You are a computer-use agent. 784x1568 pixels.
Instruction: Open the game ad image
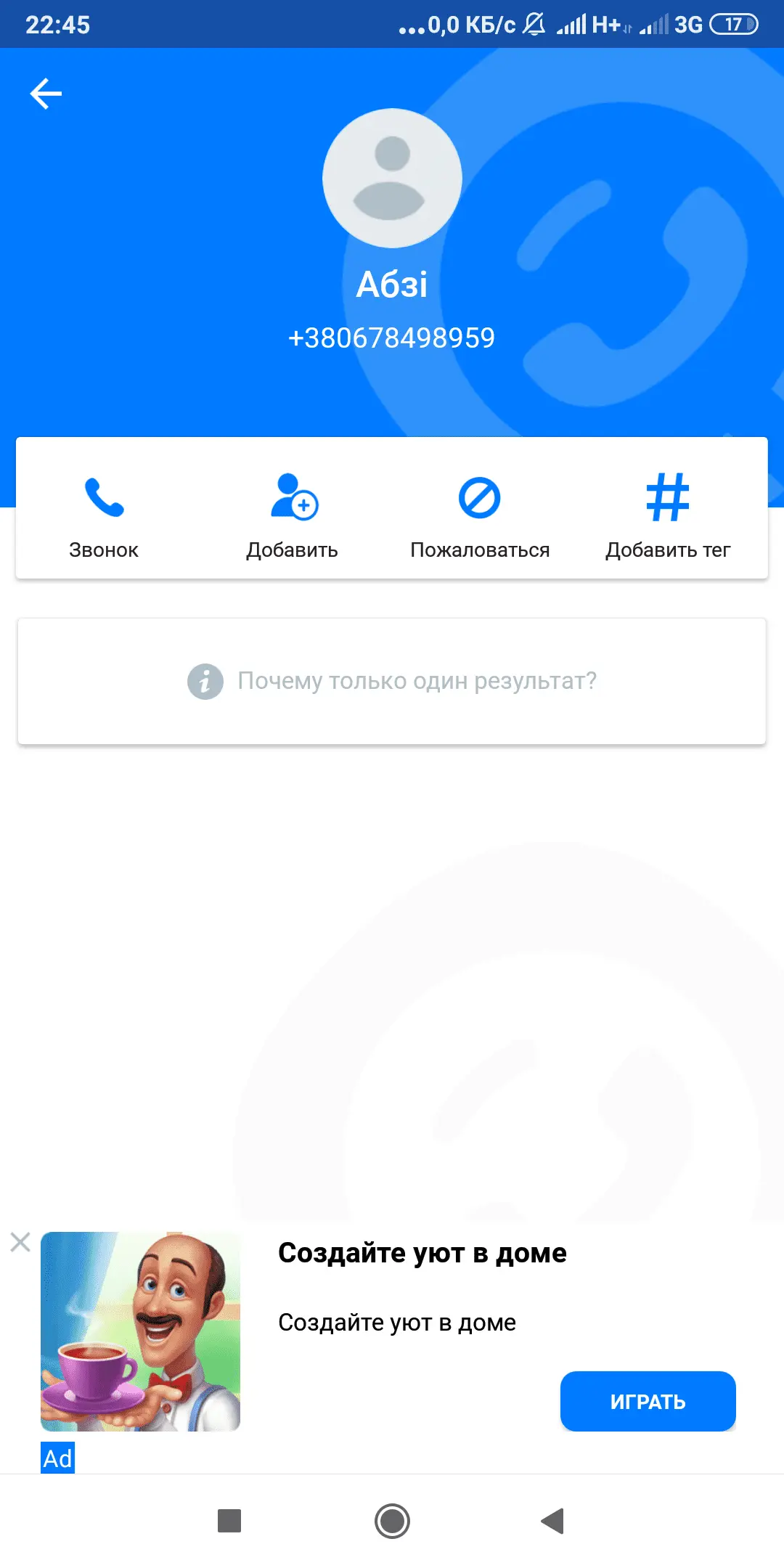tap(140, 1331)
